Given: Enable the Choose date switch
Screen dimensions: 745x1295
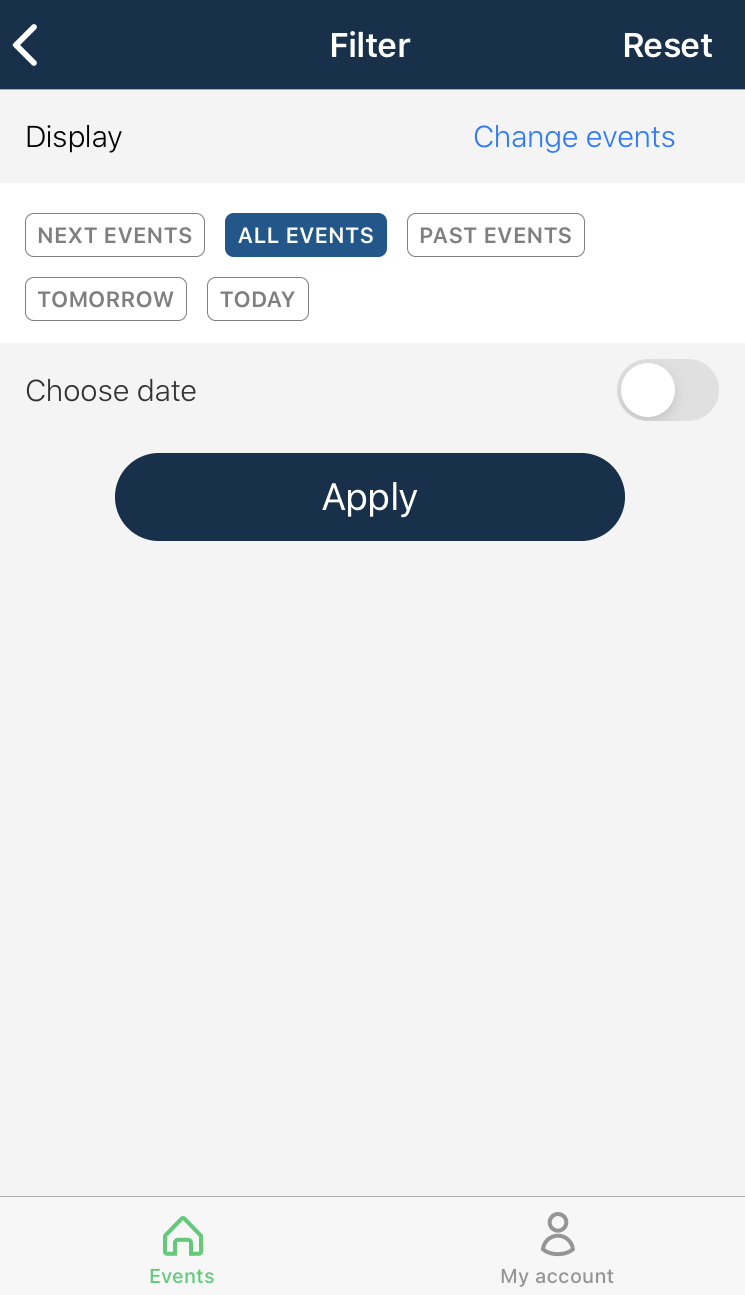Looking at the screenshot, I should pyautogui.click(x=667, y=390).
